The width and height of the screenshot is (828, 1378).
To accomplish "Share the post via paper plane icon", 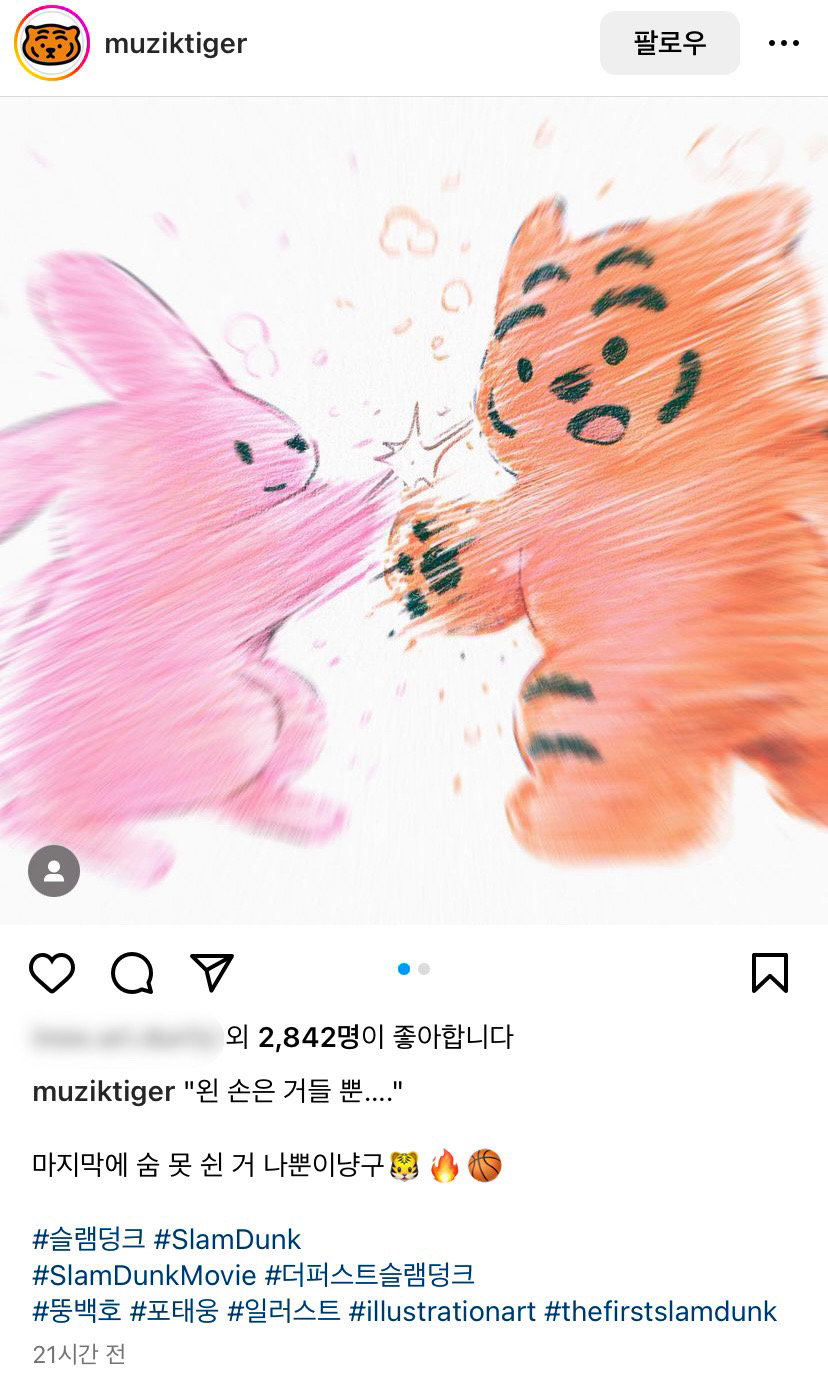I will point(212,972).
